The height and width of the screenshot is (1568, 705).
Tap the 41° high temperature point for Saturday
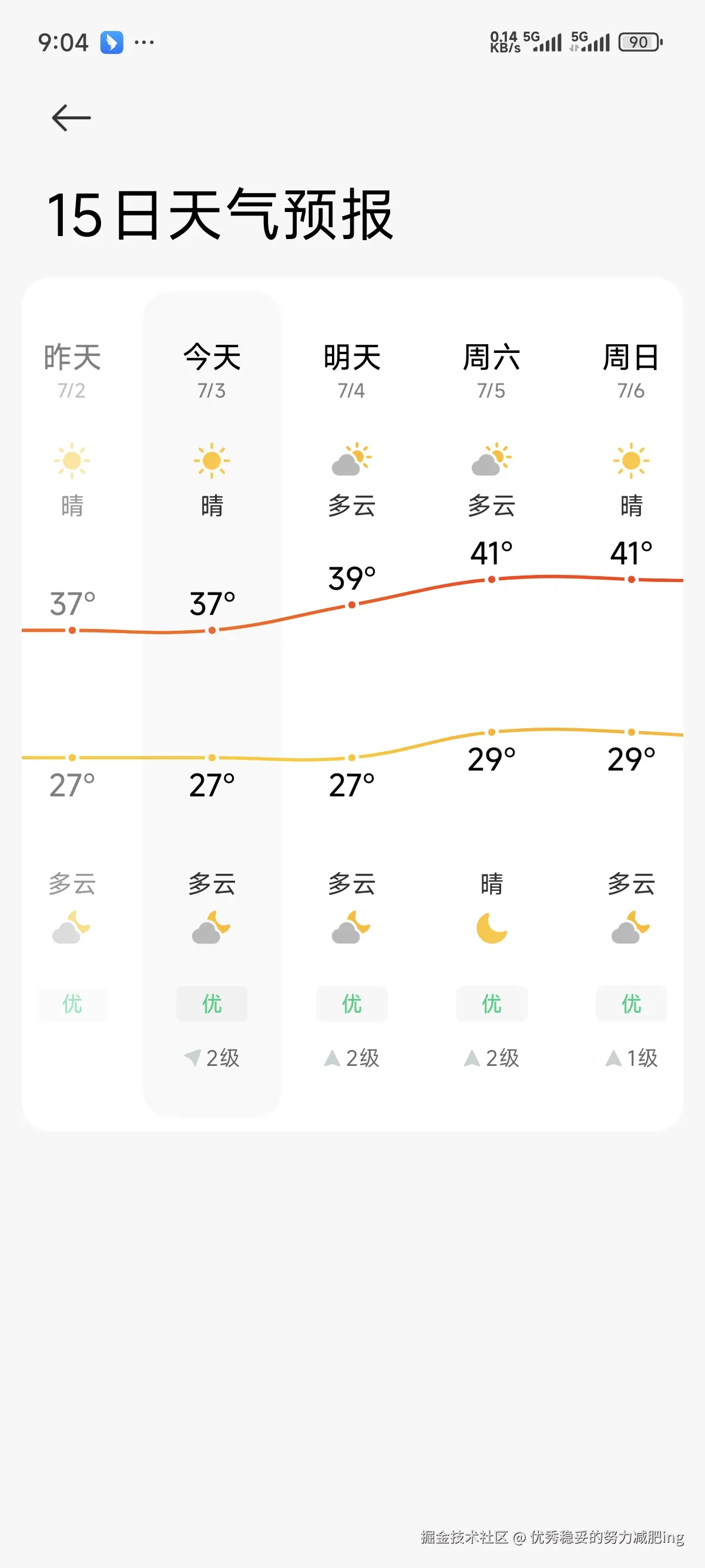tap(491, 579)
